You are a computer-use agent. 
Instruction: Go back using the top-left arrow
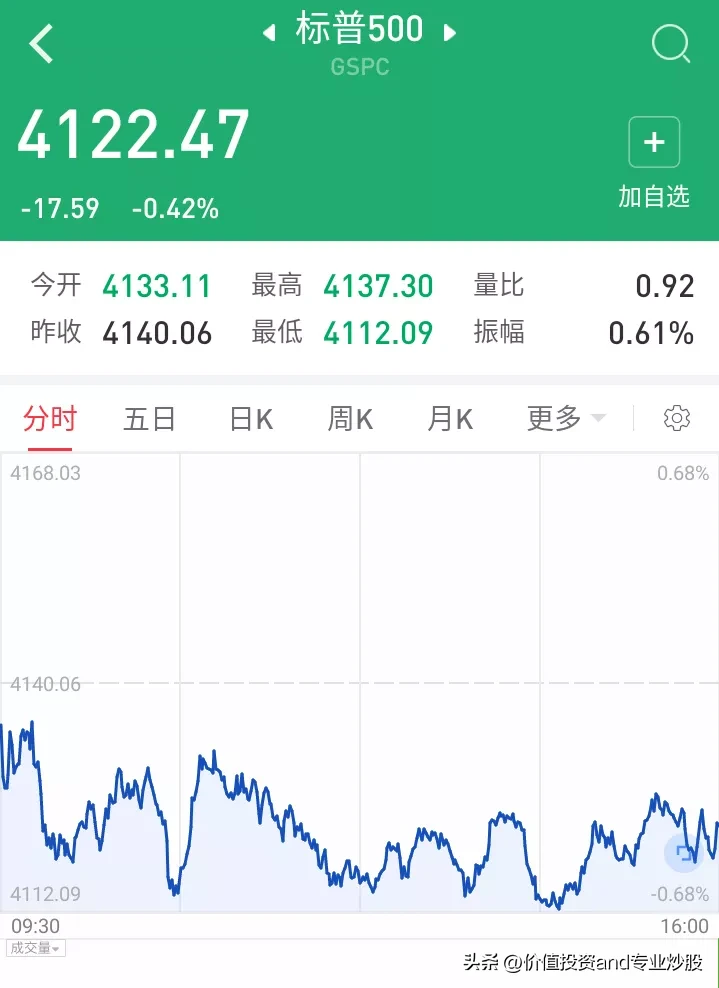[x=41, y=43]
